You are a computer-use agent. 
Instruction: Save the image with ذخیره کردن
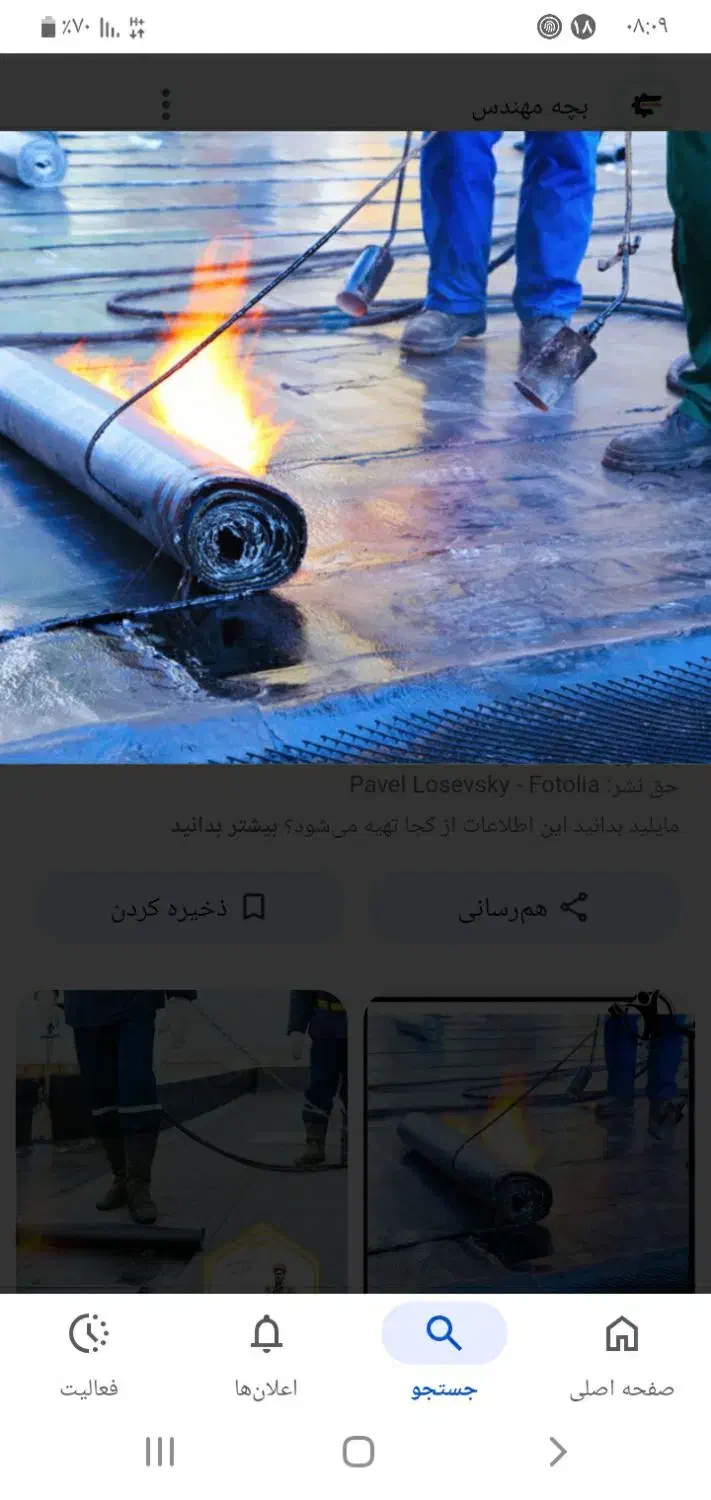click(x=188, y=908)
